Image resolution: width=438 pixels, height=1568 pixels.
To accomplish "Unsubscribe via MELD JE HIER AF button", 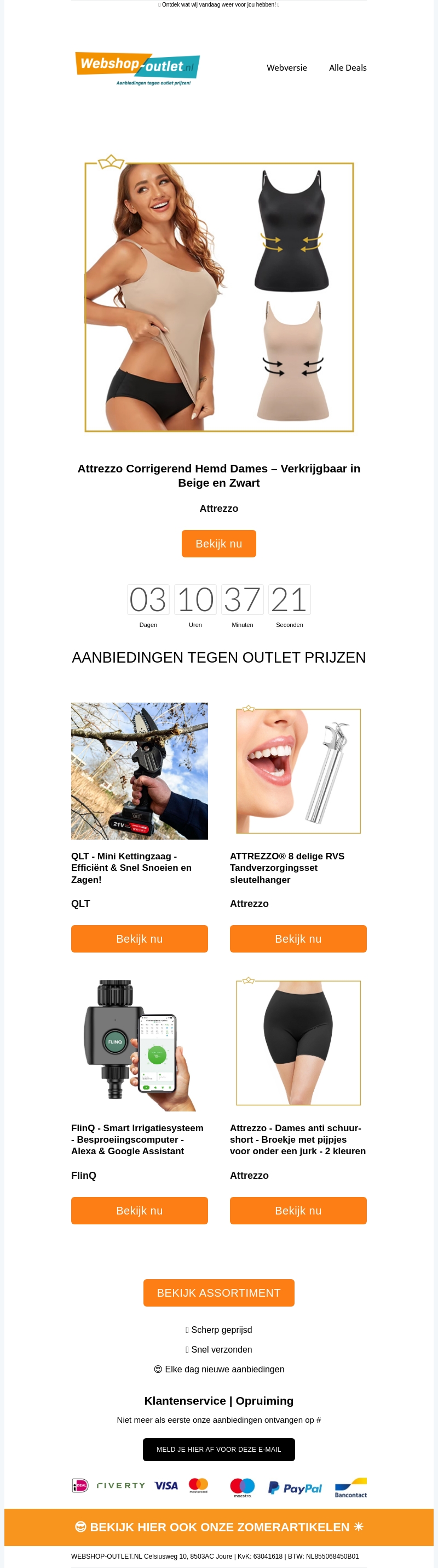I will coord(218,1449).
